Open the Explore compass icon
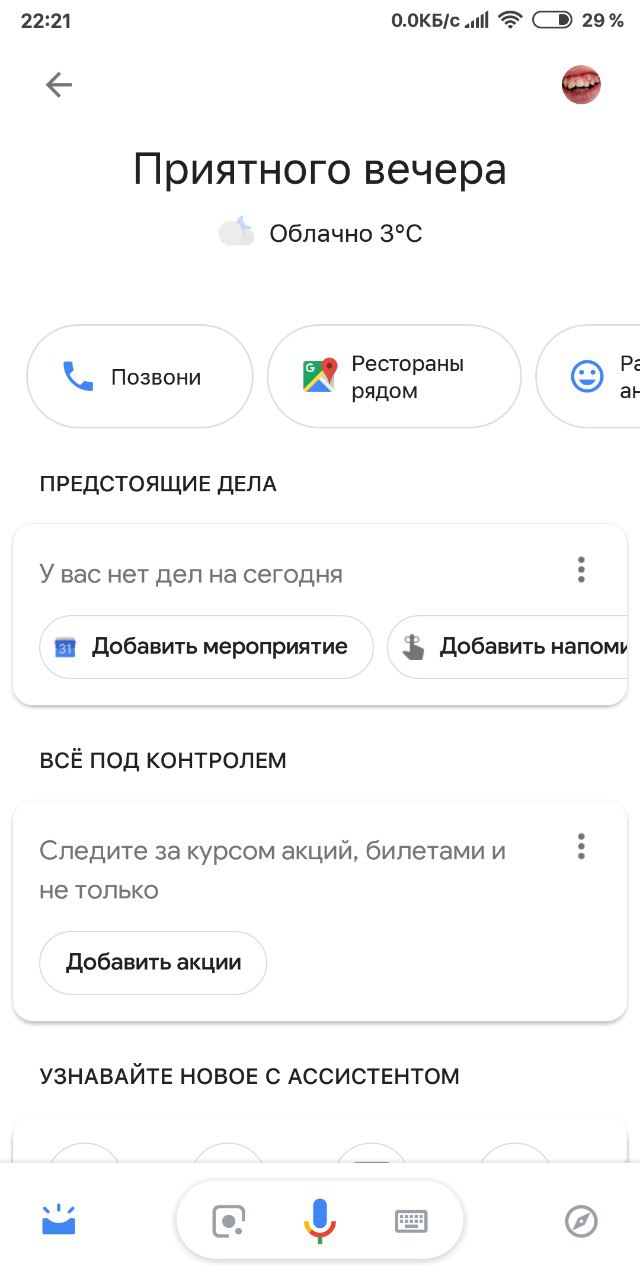The width and height of the screenshot is (640, 1280). point(581,1221)
